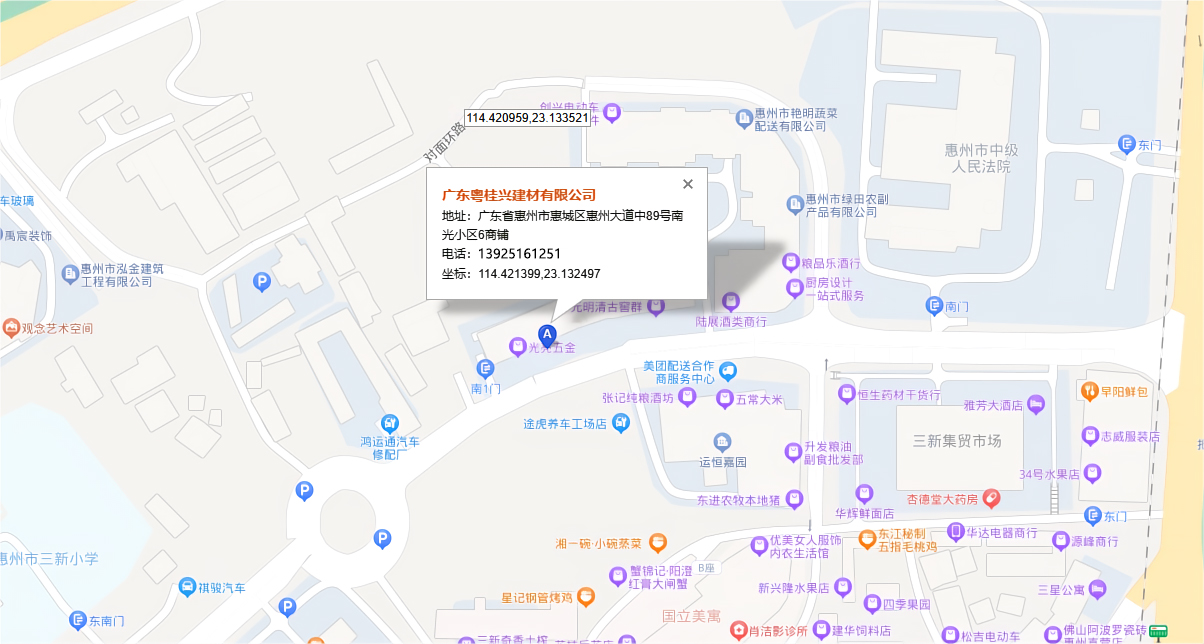Tap the 三新集贸市场 place label

click(x=957, y=441)
